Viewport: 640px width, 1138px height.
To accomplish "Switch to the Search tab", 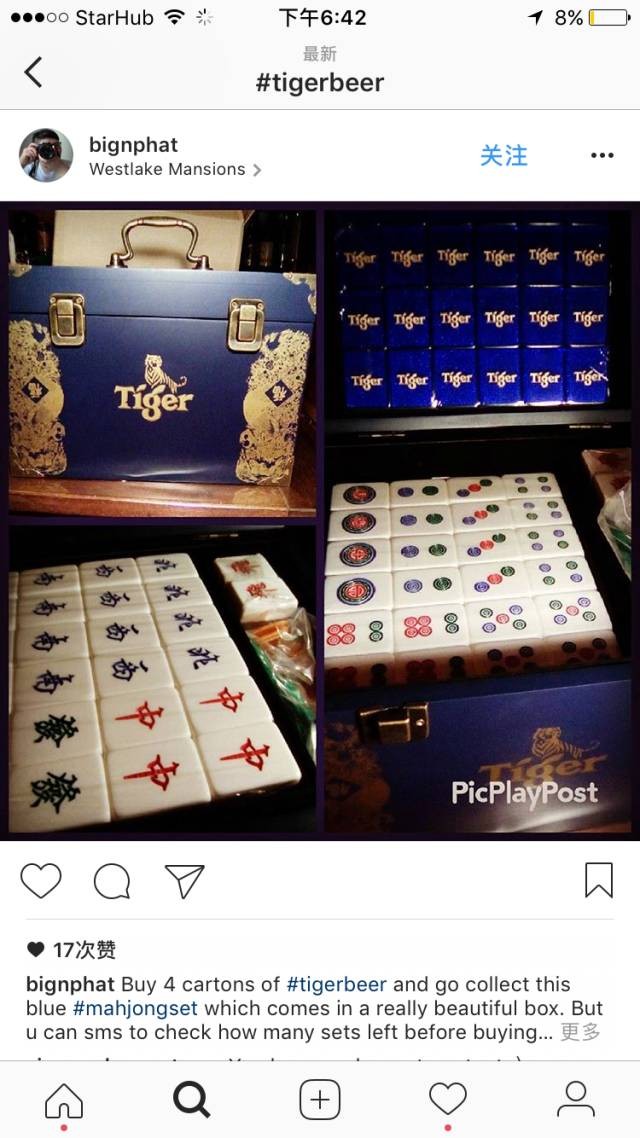I will (192, 1100).
